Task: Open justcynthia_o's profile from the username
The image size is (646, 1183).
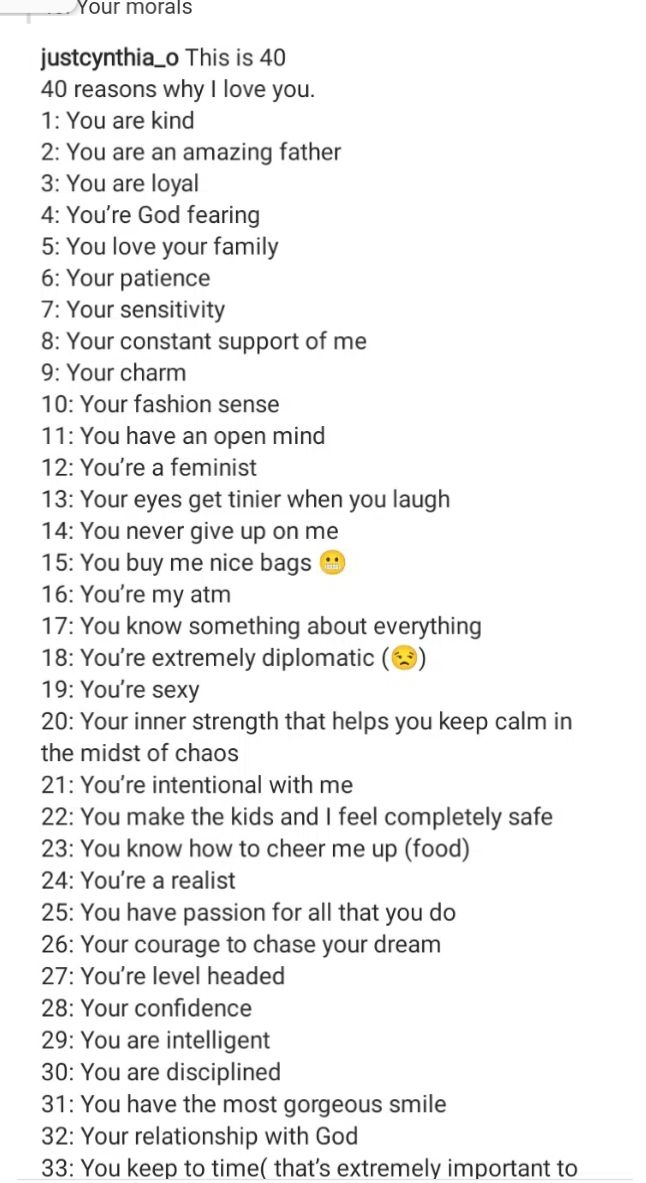Action: [110, 58]
